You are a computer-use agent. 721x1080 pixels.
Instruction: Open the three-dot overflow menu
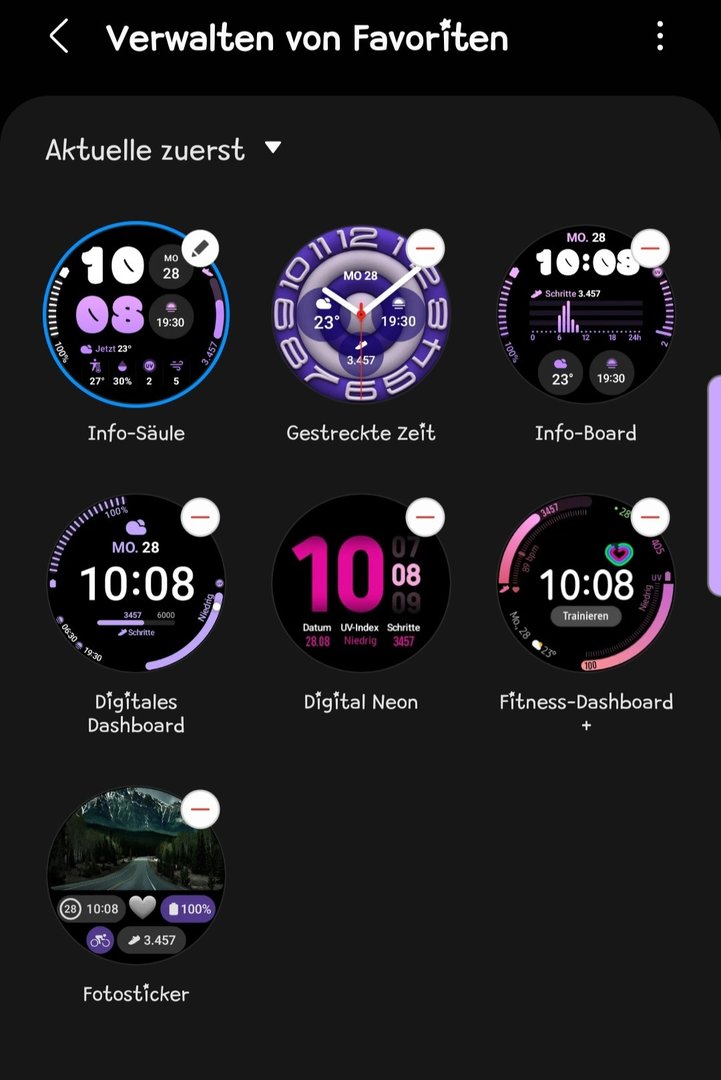(660, 38)
